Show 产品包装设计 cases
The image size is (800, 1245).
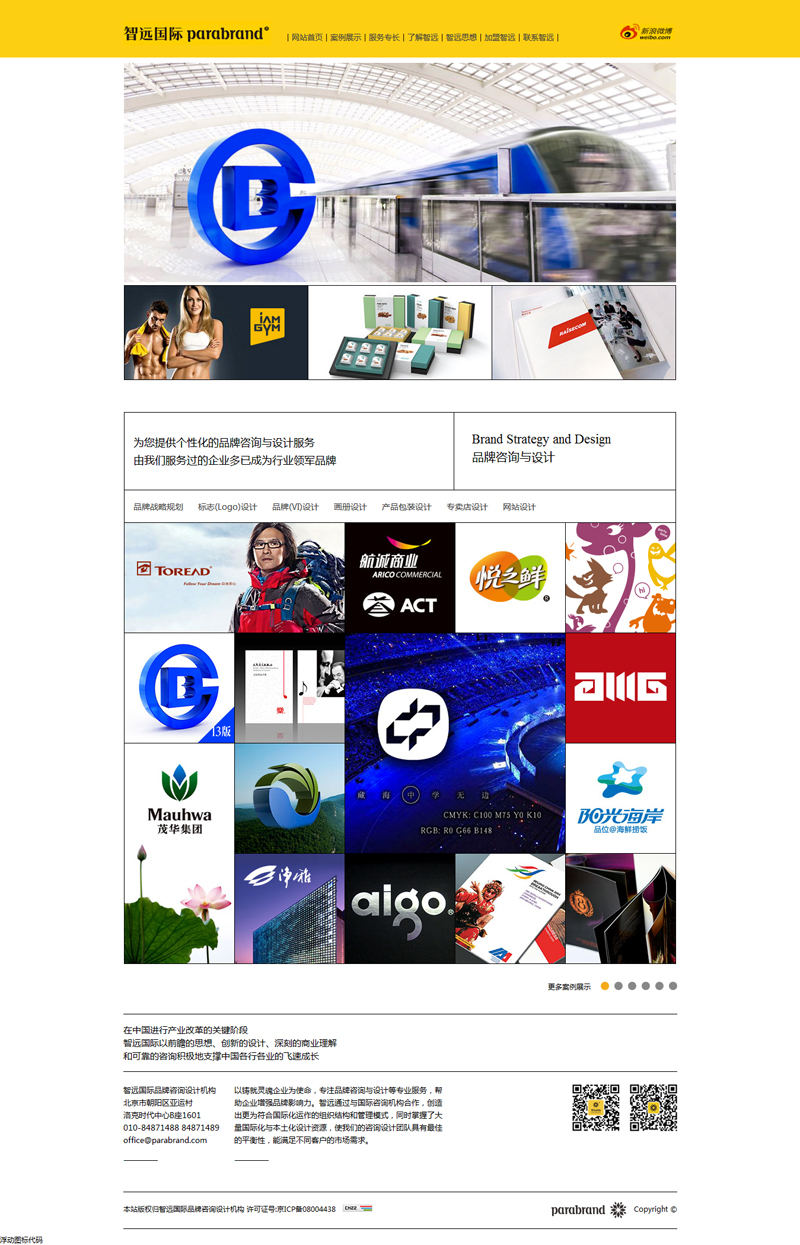pyautogui.click(x=406, y=507)
